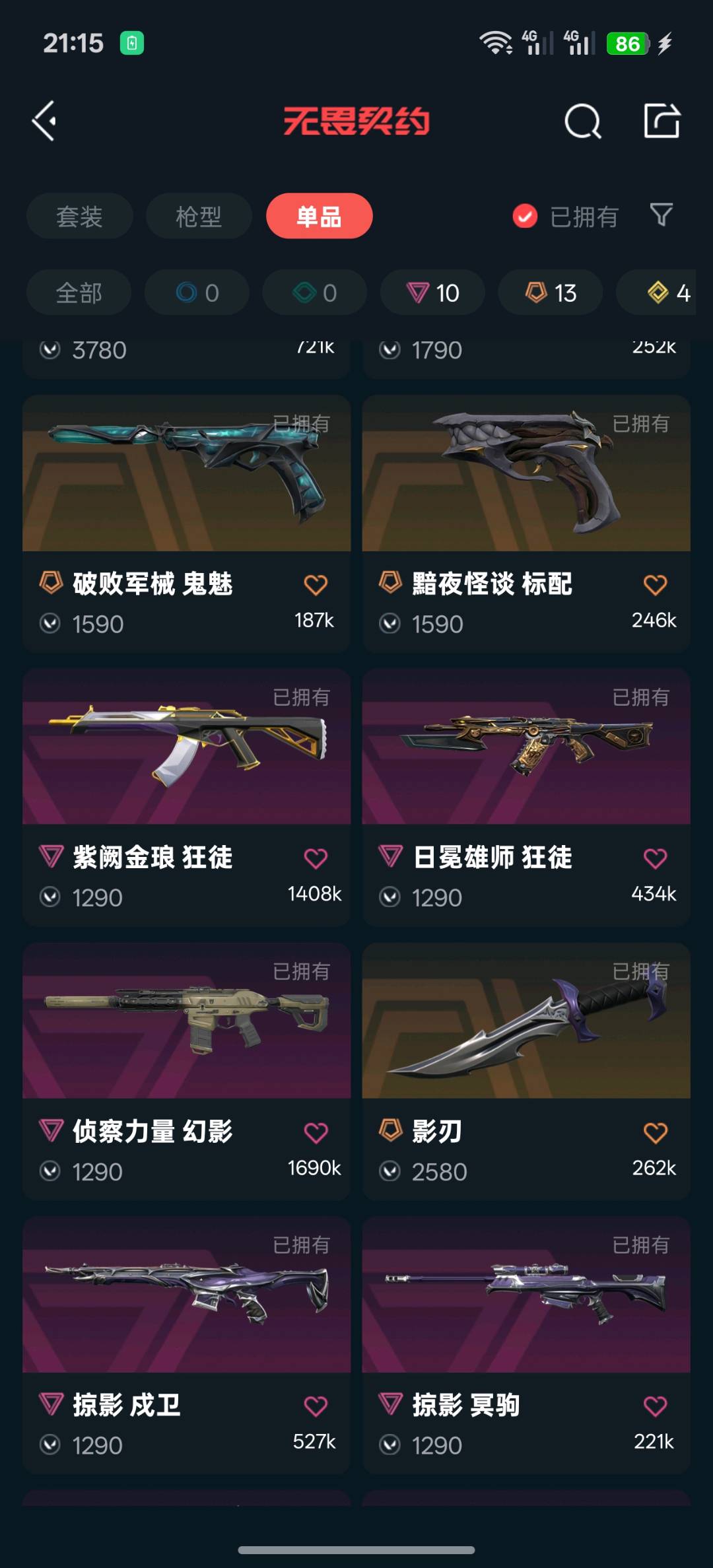Image resolution: width=713 pixels, height=1568 pixels.
Task: Open the search icon
Action: (582, 121)
